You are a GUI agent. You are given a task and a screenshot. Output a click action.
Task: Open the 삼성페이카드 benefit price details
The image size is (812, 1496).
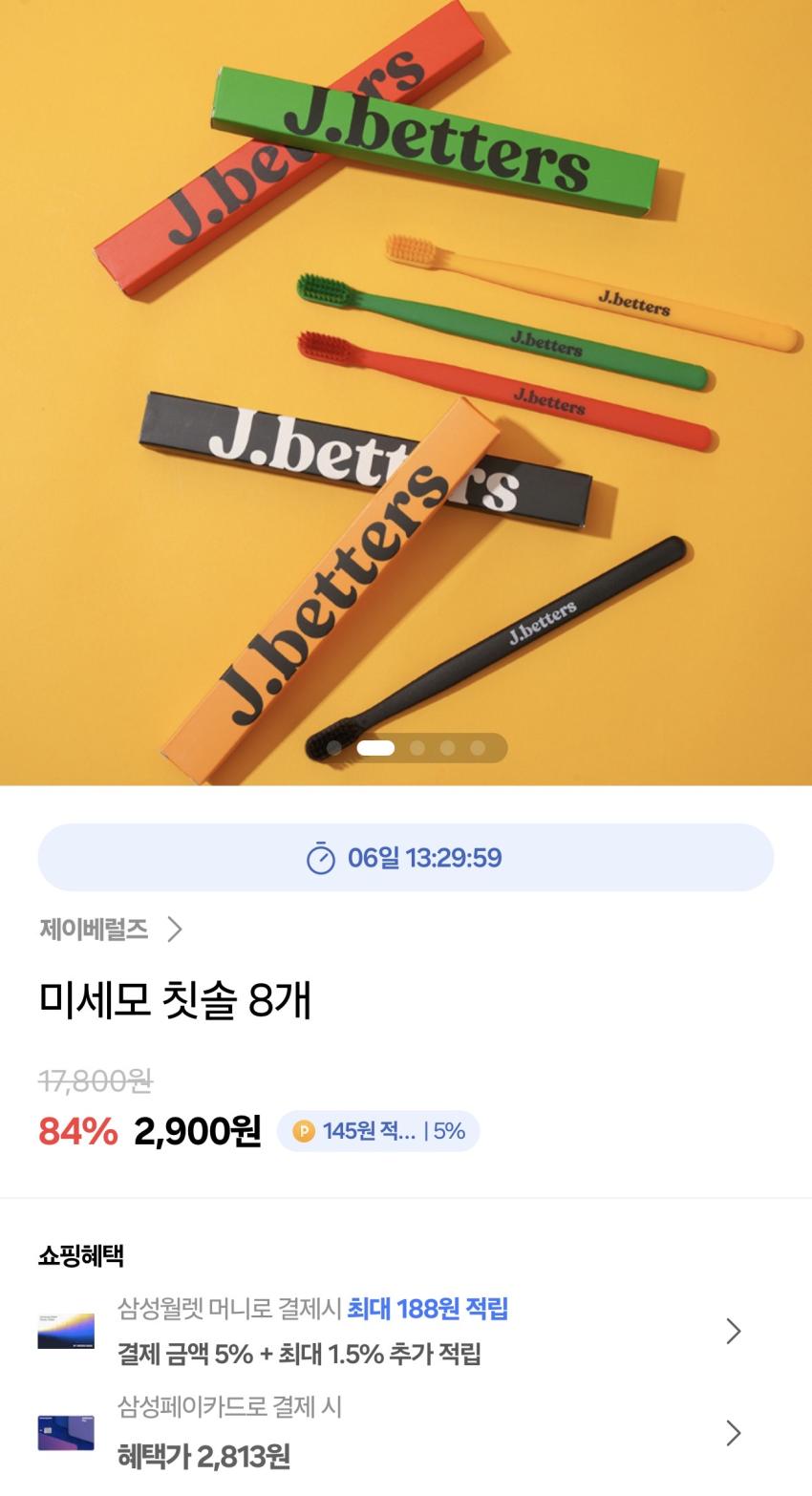point(405,1432)
